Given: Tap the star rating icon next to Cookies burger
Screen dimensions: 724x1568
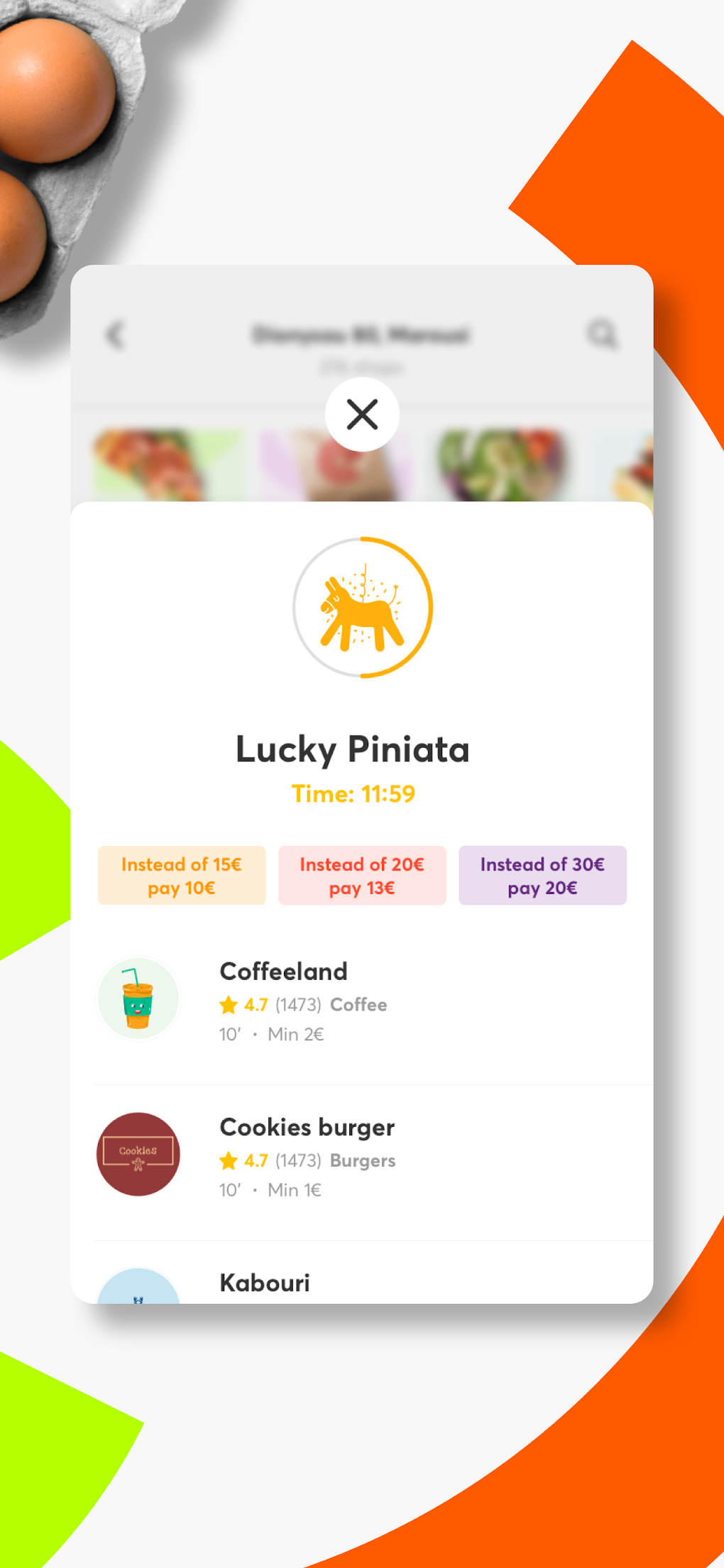Looking at the screenshot, I should [x=229, y=1160].
